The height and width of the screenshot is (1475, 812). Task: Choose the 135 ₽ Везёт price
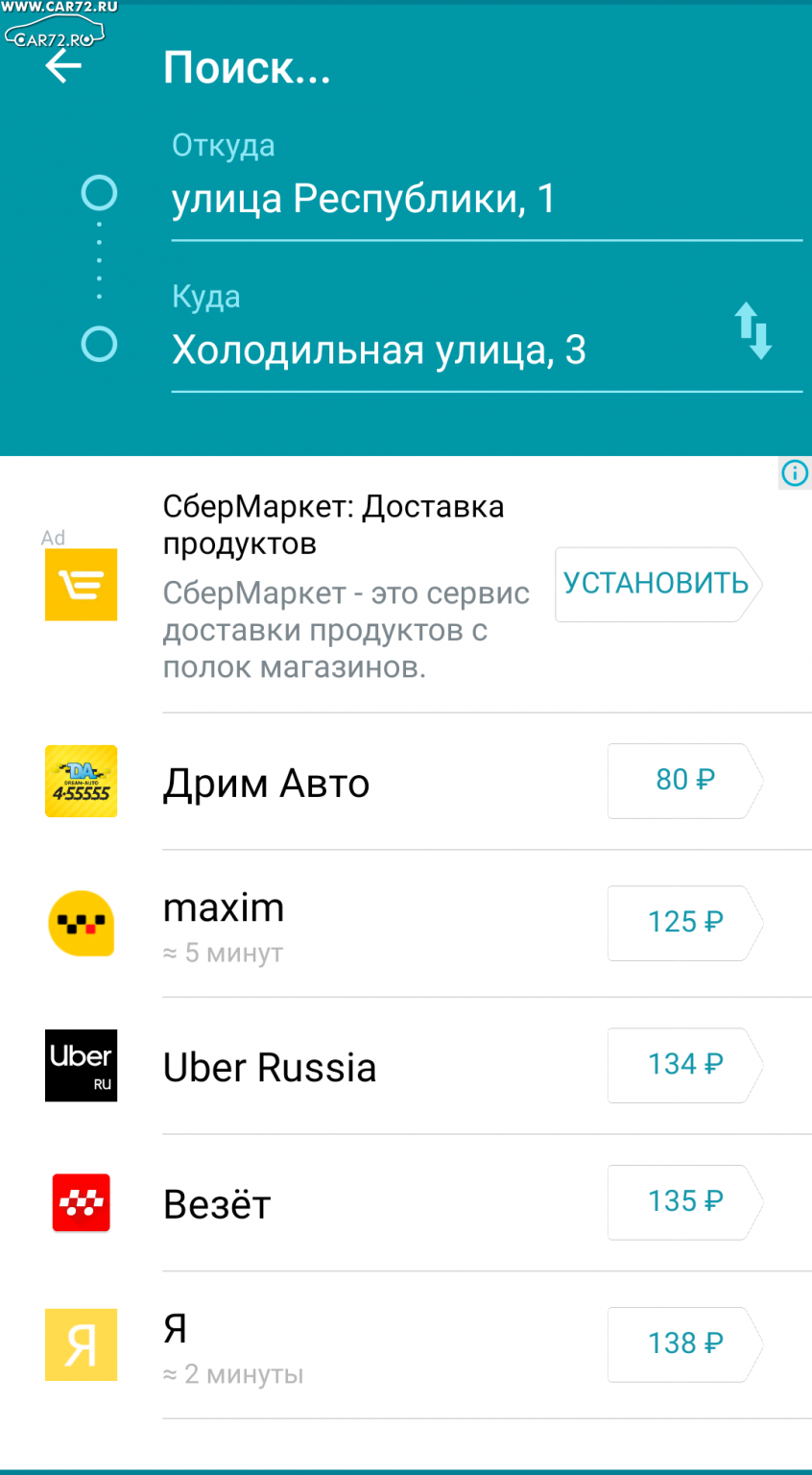pyautogui.click(x=685, y=1201)
